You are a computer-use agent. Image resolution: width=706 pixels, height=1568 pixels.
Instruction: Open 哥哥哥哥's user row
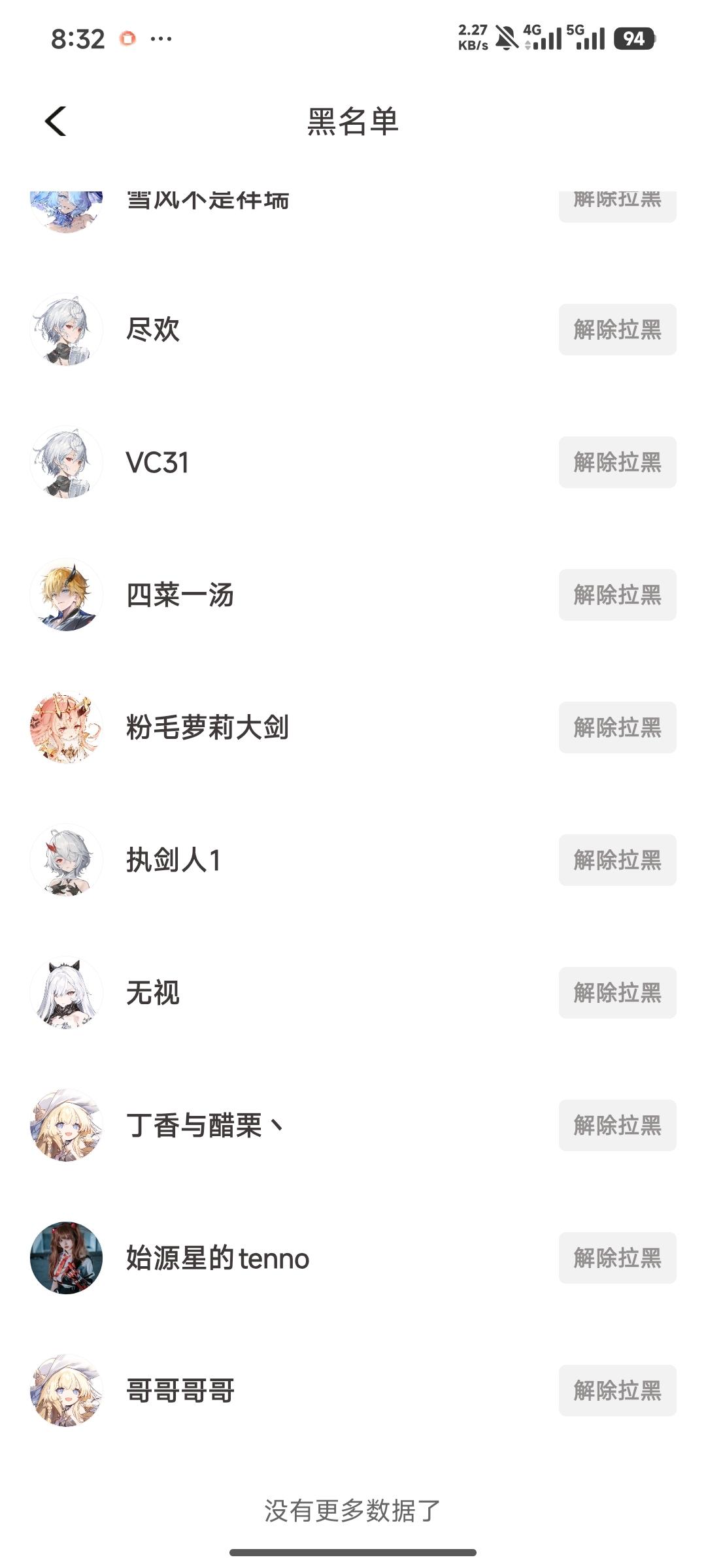180,1391
